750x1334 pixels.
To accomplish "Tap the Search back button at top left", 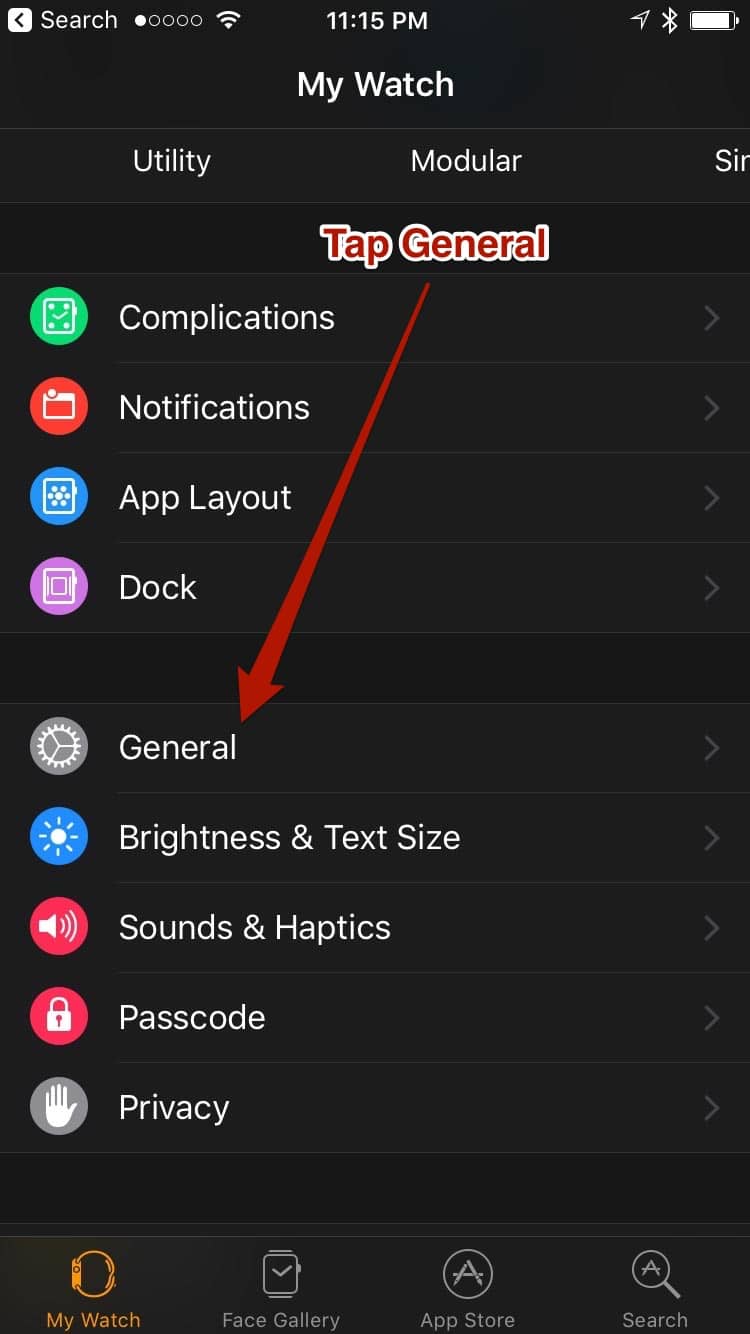I will (60, 20).
